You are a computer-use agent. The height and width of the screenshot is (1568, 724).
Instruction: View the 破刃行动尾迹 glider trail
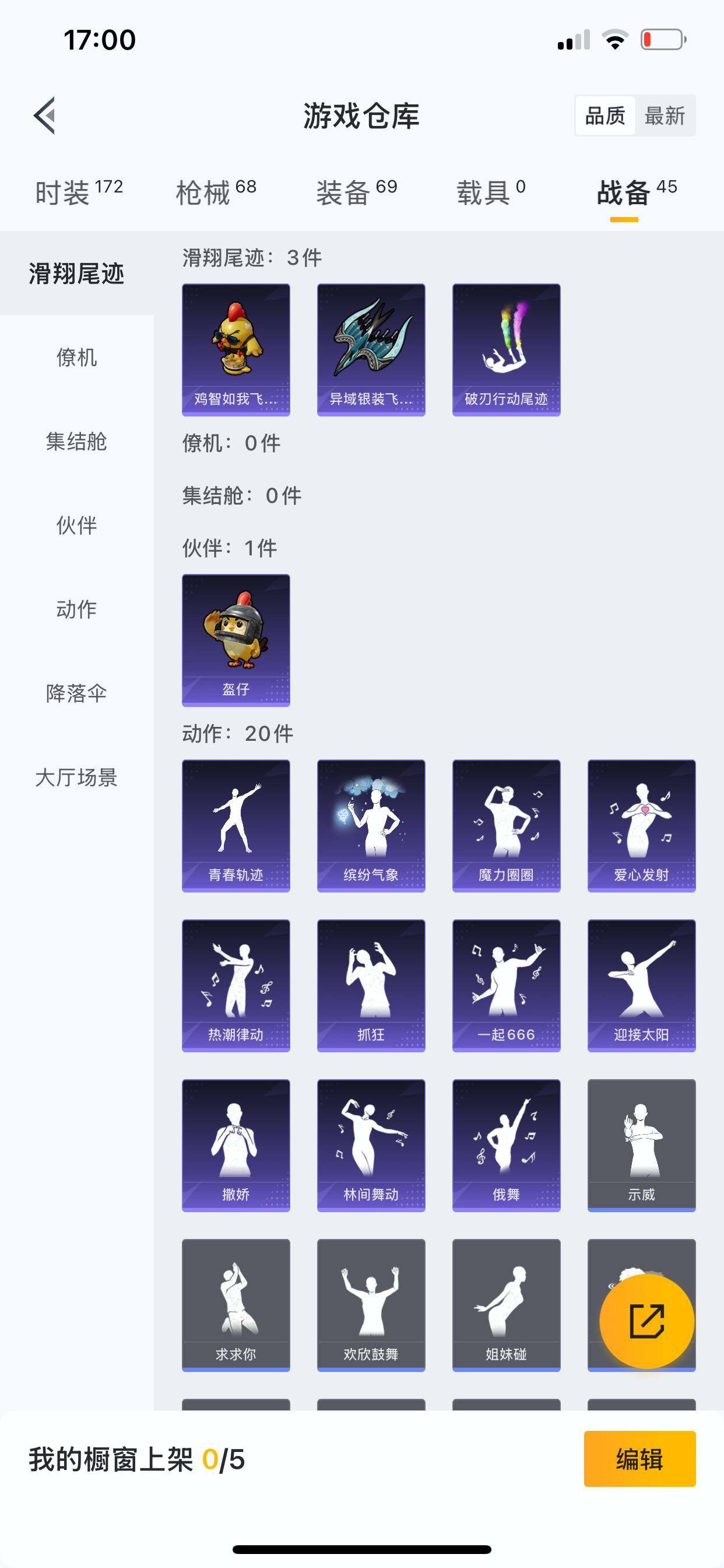pos(506,348)
